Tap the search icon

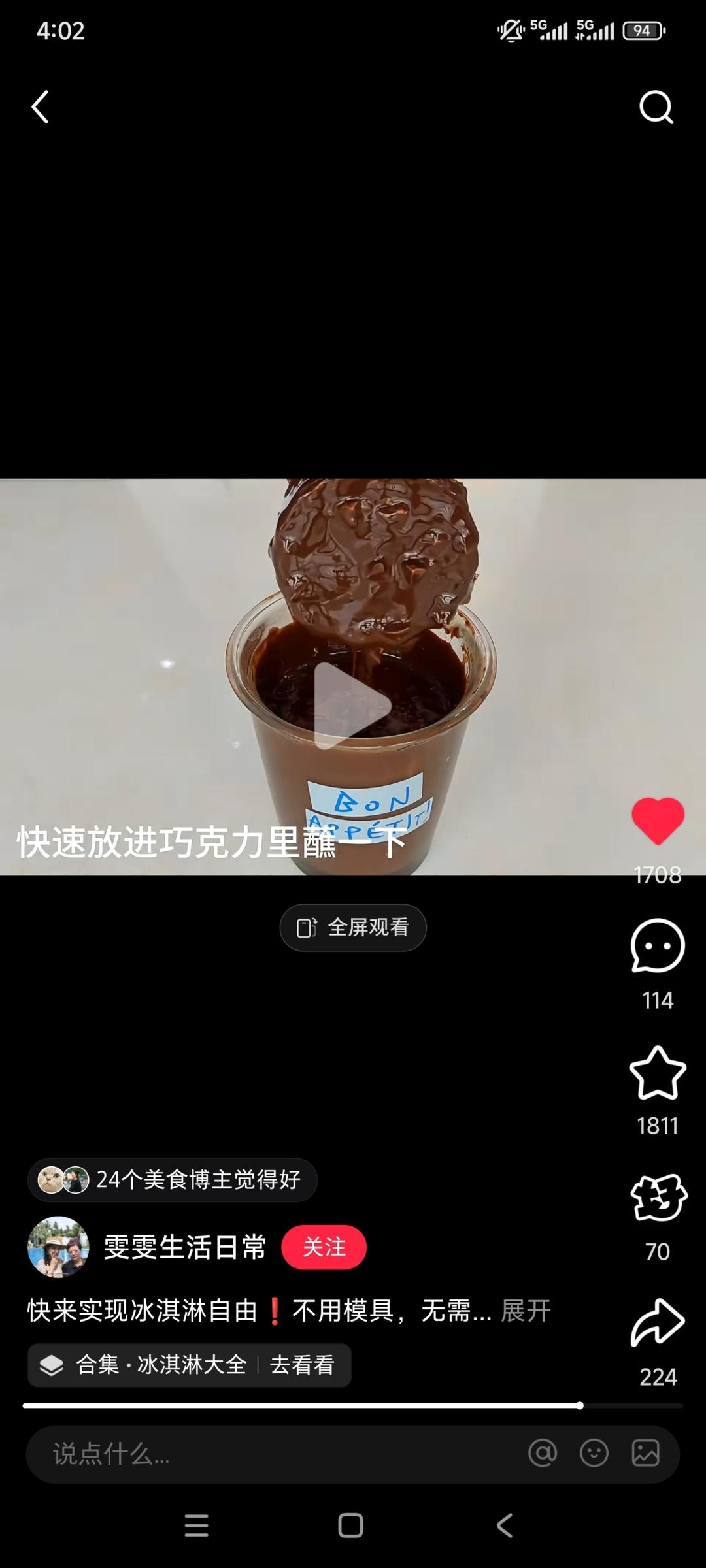click(656, 108)
